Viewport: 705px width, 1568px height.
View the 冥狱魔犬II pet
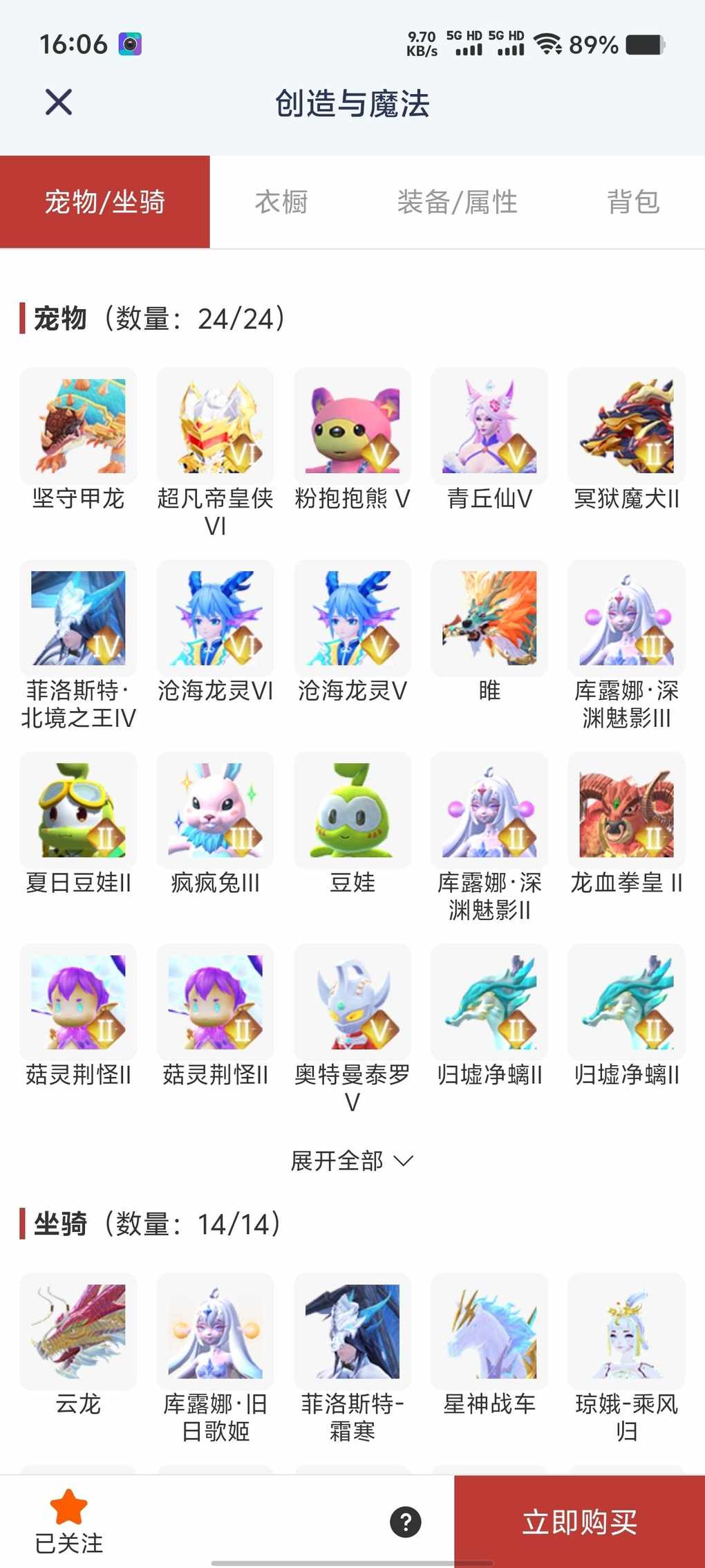coord(626,426)
